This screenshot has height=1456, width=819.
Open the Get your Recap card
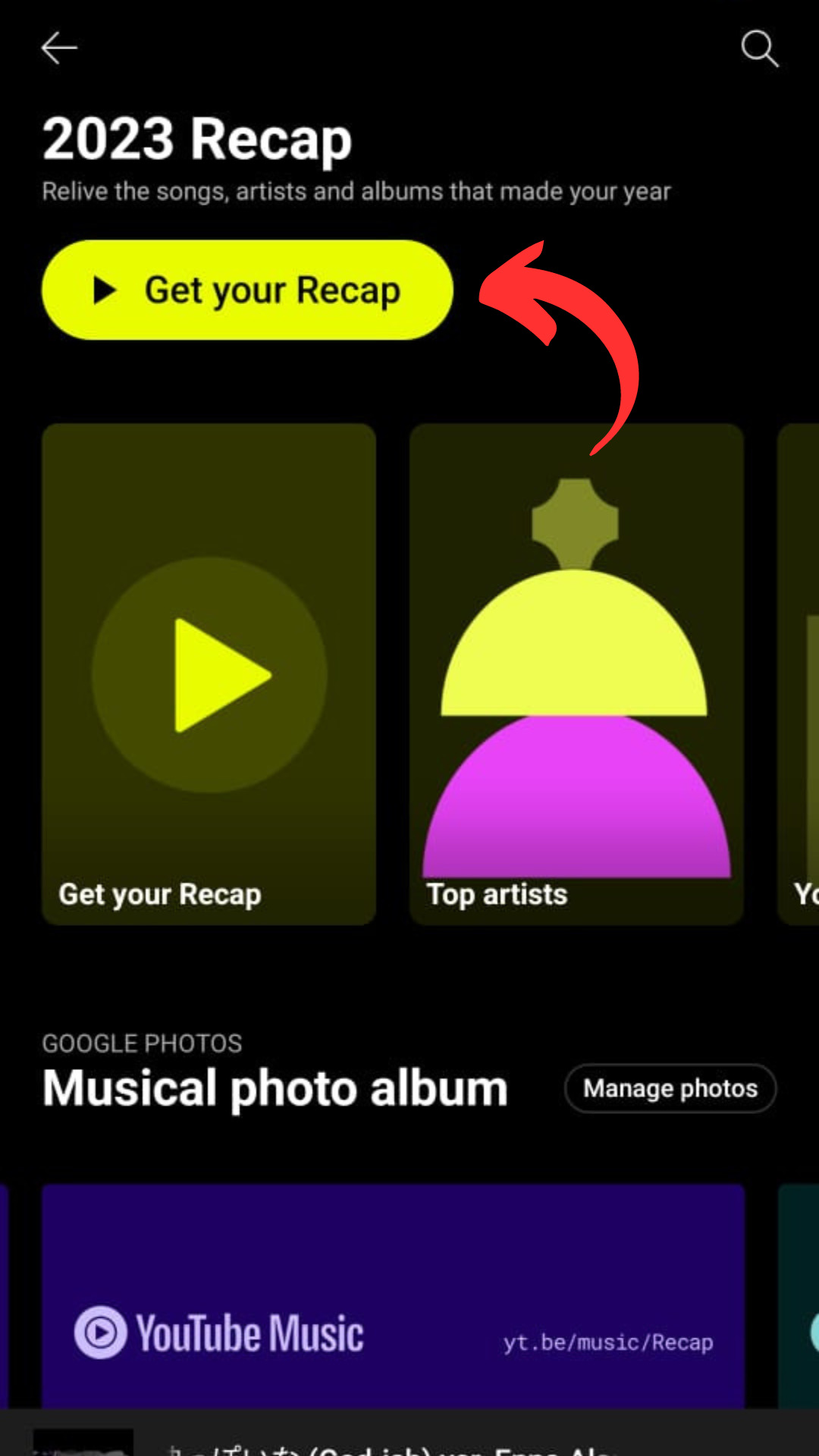pos(209,674)
